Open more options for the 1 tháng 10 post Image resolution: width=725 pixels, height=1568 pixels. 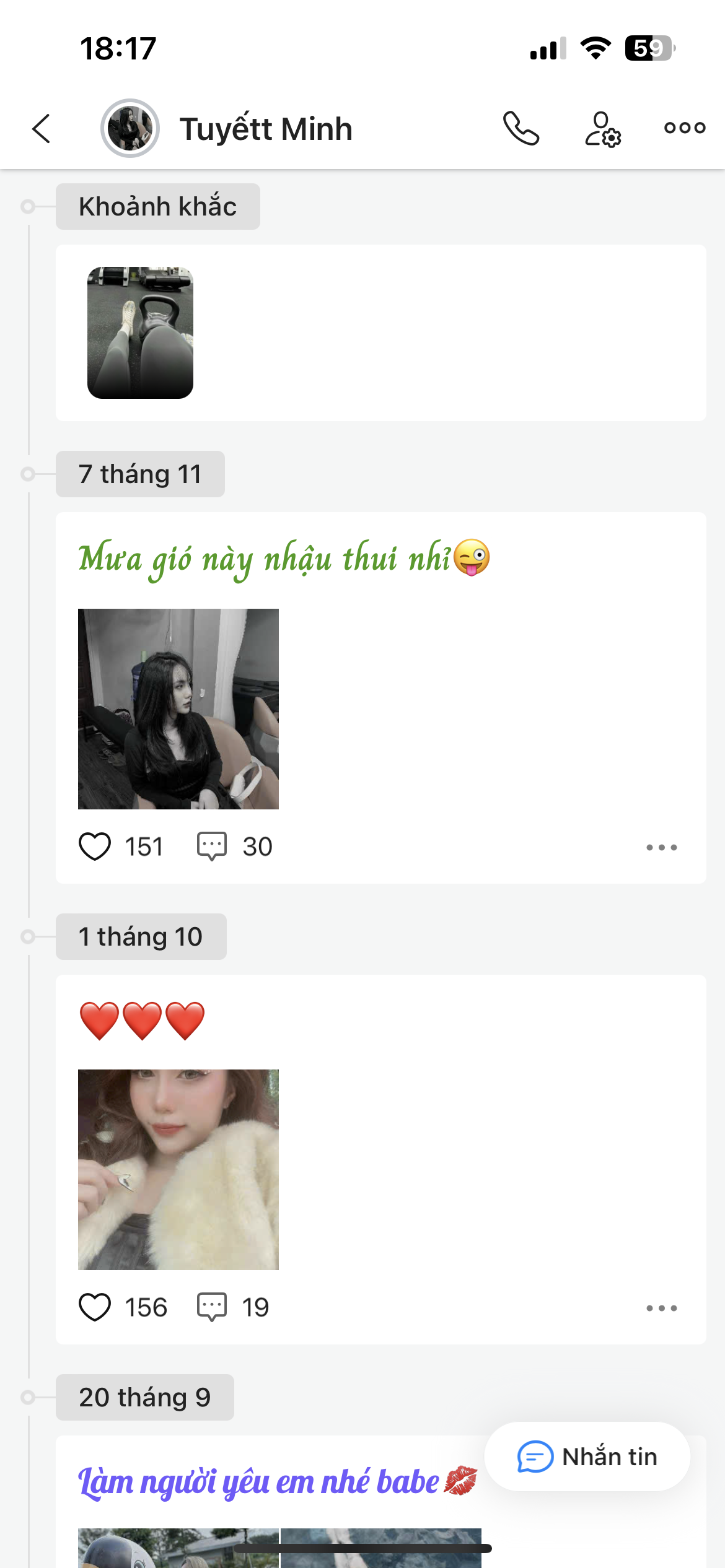coord(661,1308)
